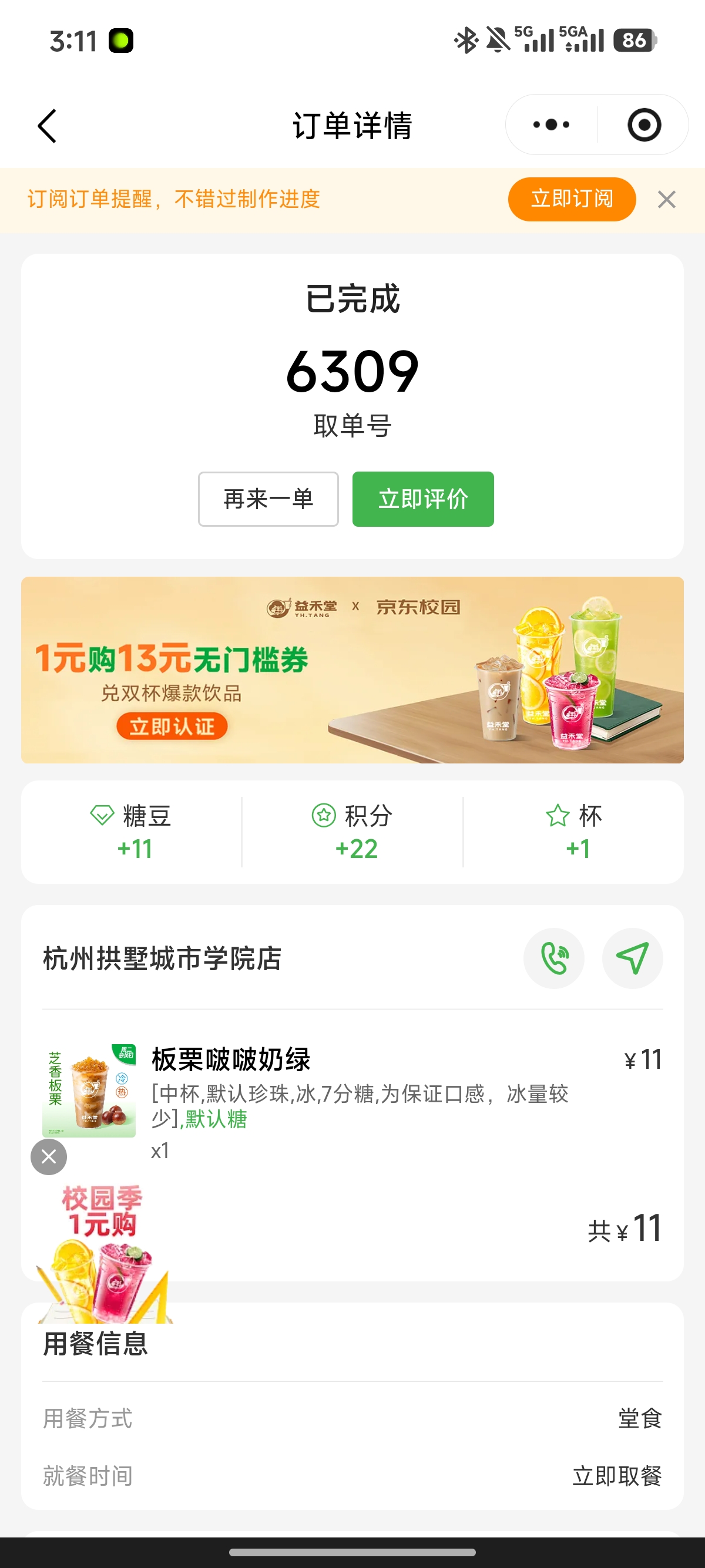Open the mini program more options menu
The image size is (705, 1568).
tap(552, 125)
